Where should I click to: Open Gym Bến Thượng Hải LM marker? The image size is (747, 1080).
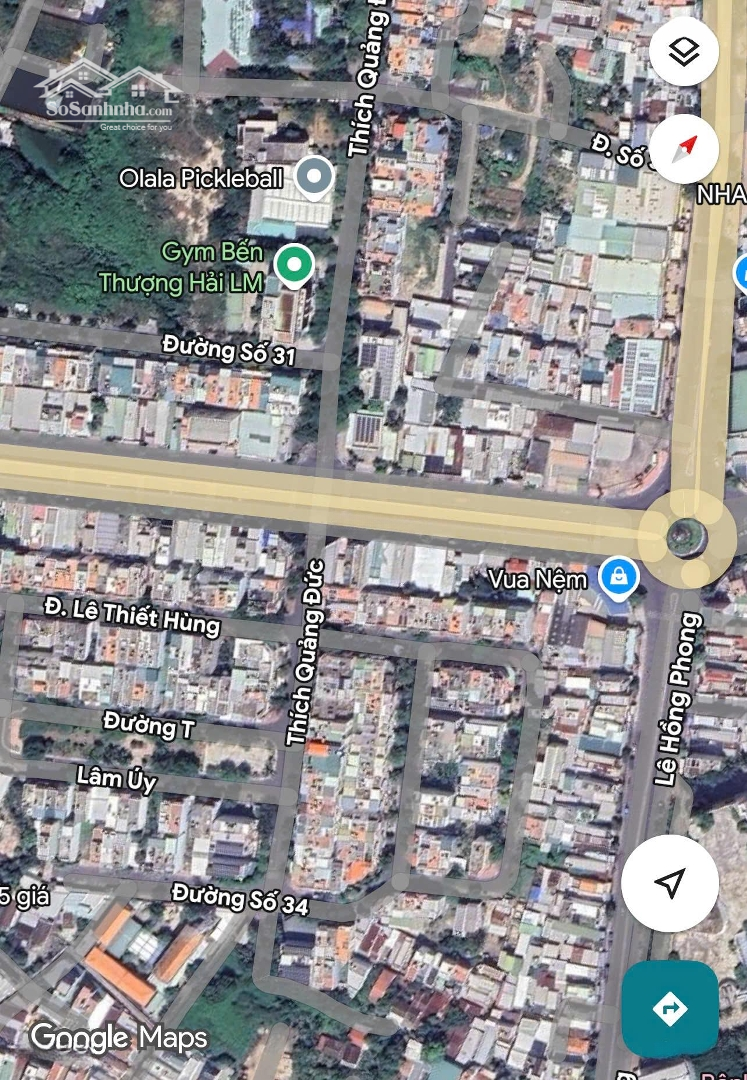pyautogui.click(x=294, y=265)
